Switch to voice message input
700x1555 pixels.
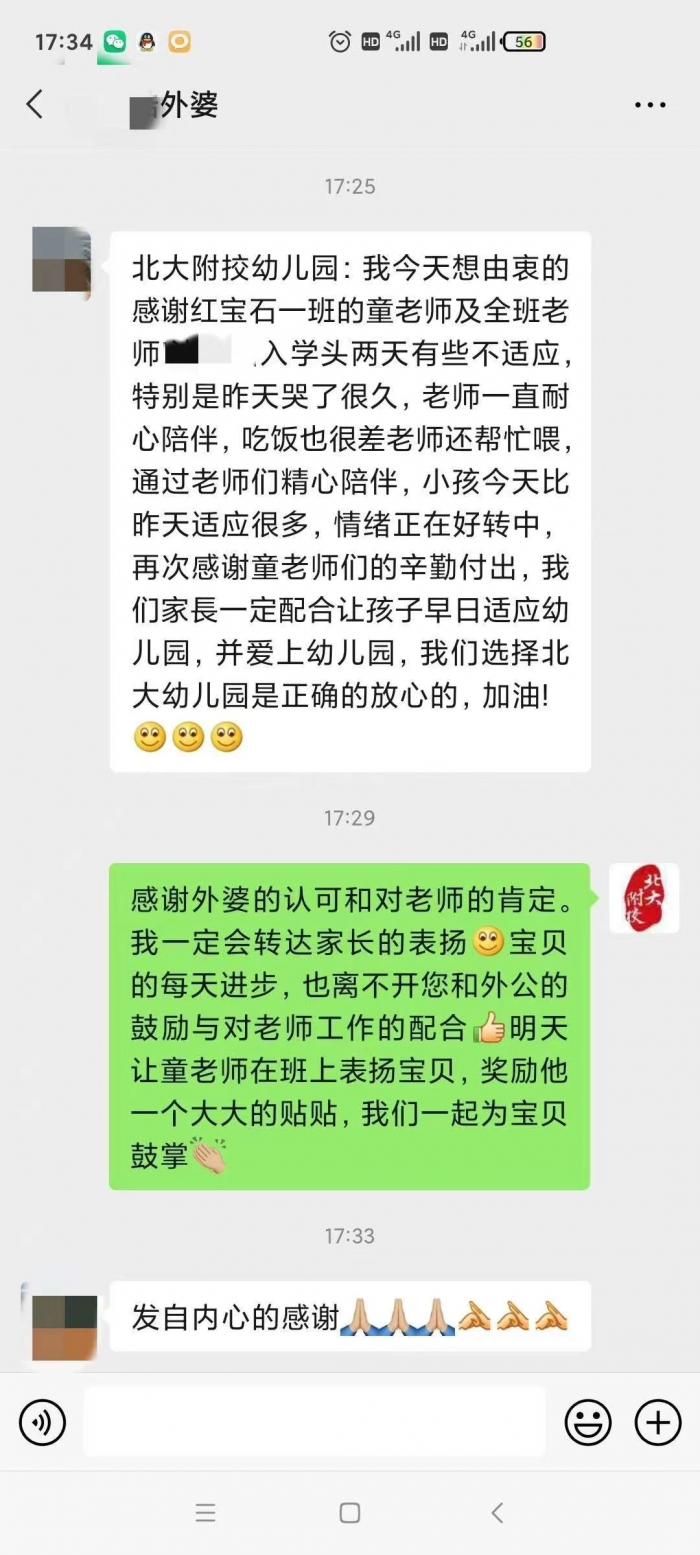42,1422
